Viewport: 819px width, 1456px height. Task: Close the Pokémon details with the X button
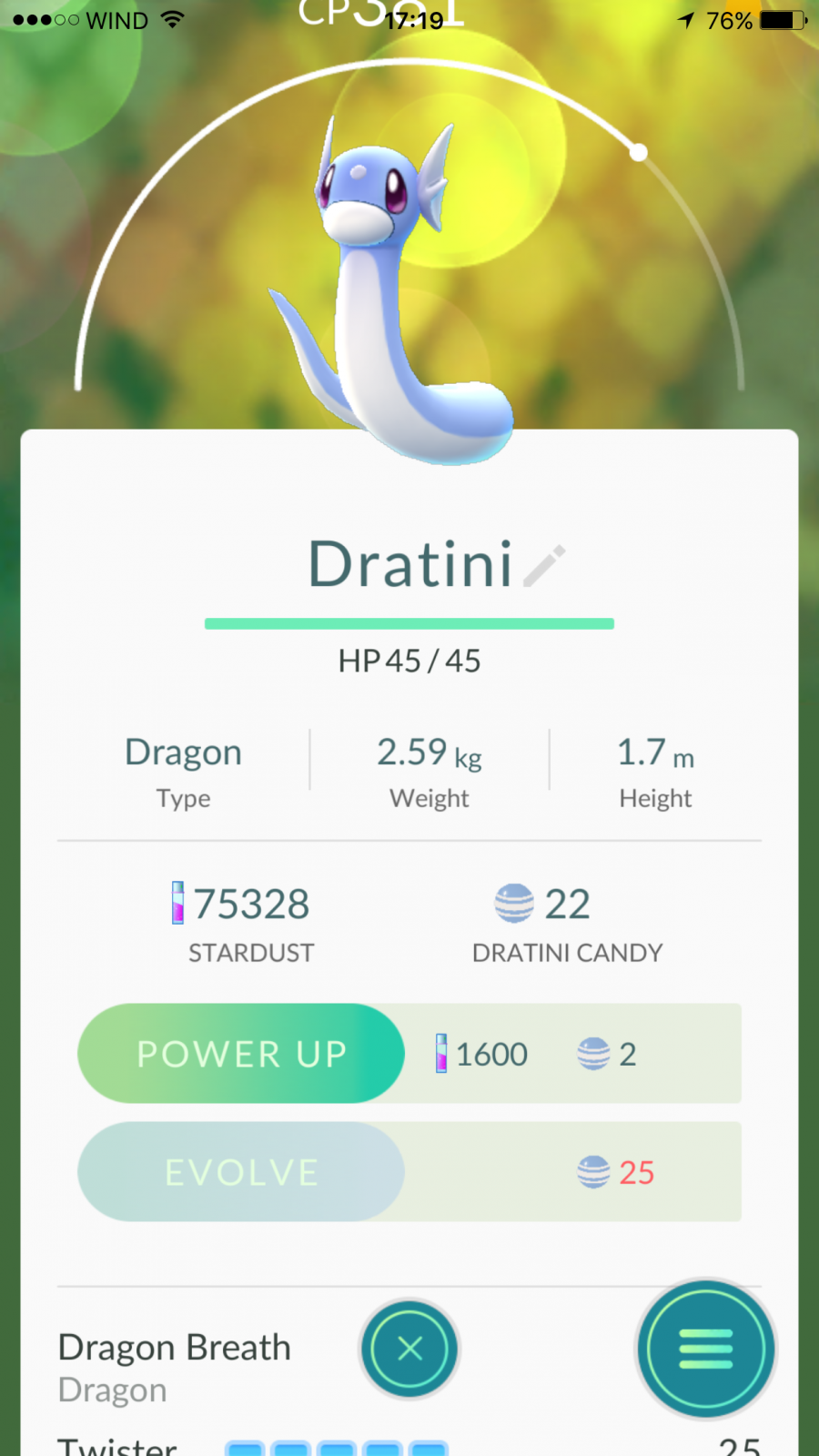410,1348
